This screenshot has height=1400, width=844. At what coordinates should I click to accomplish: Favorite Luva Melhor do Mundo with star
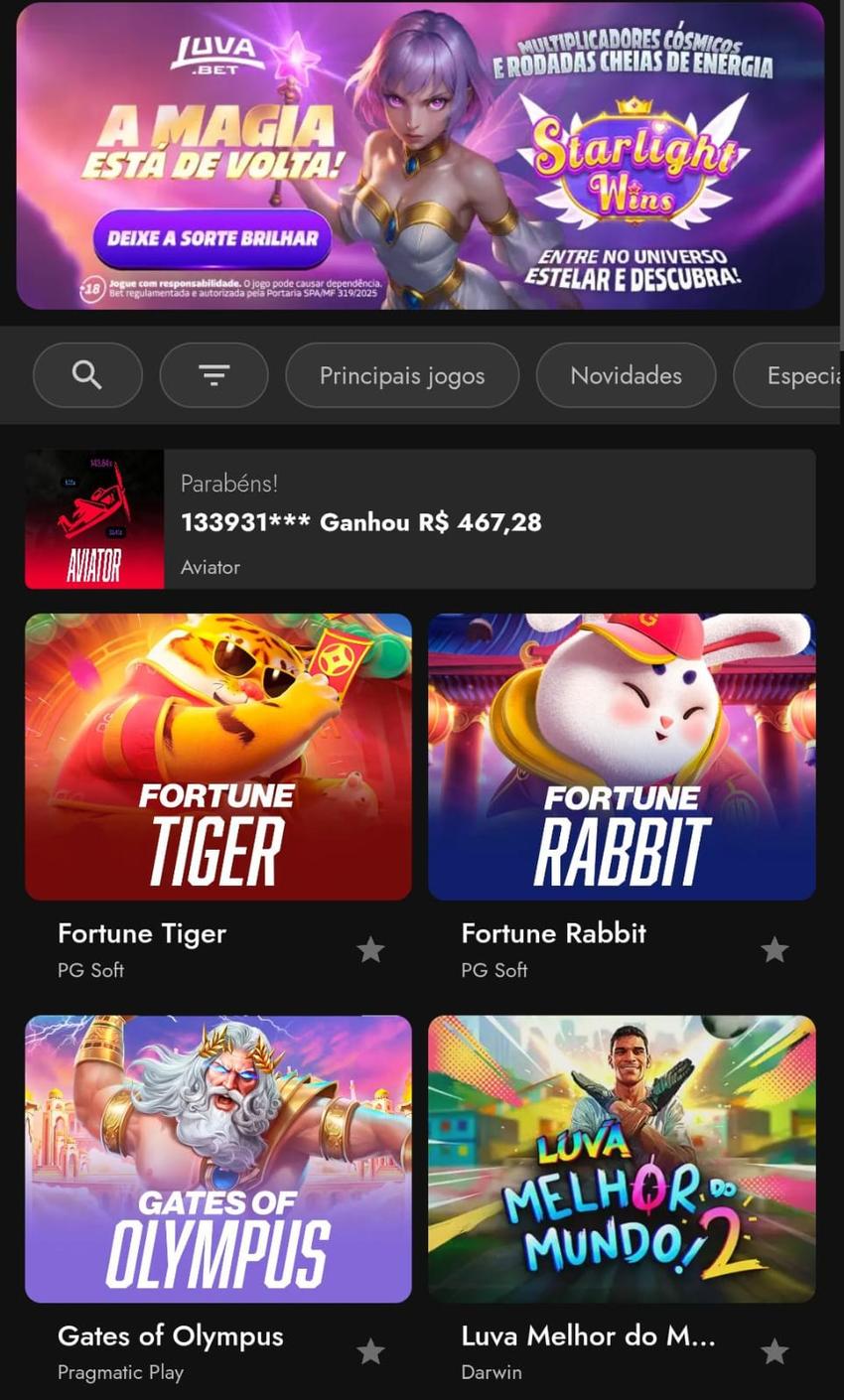point(774,1351)
